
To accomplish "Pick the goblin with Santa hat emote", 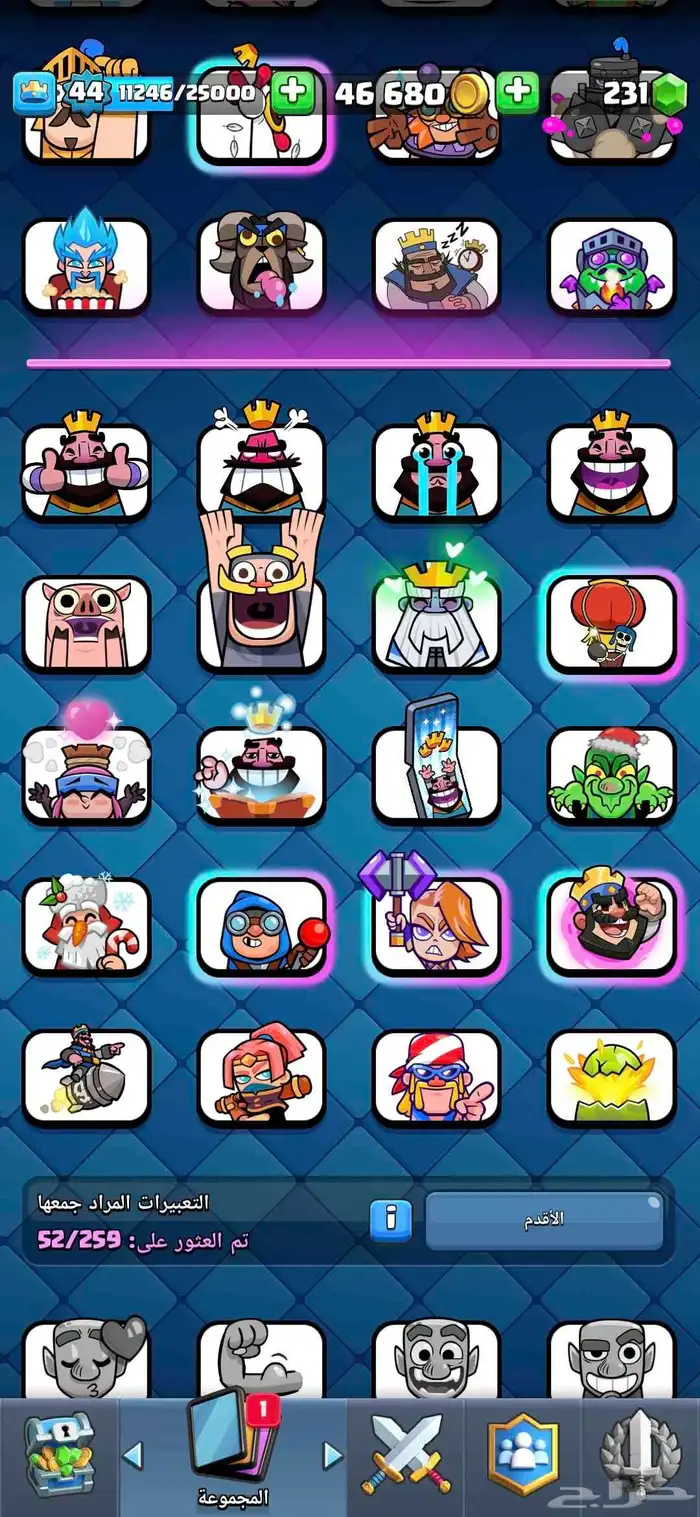I will (611, 774).
